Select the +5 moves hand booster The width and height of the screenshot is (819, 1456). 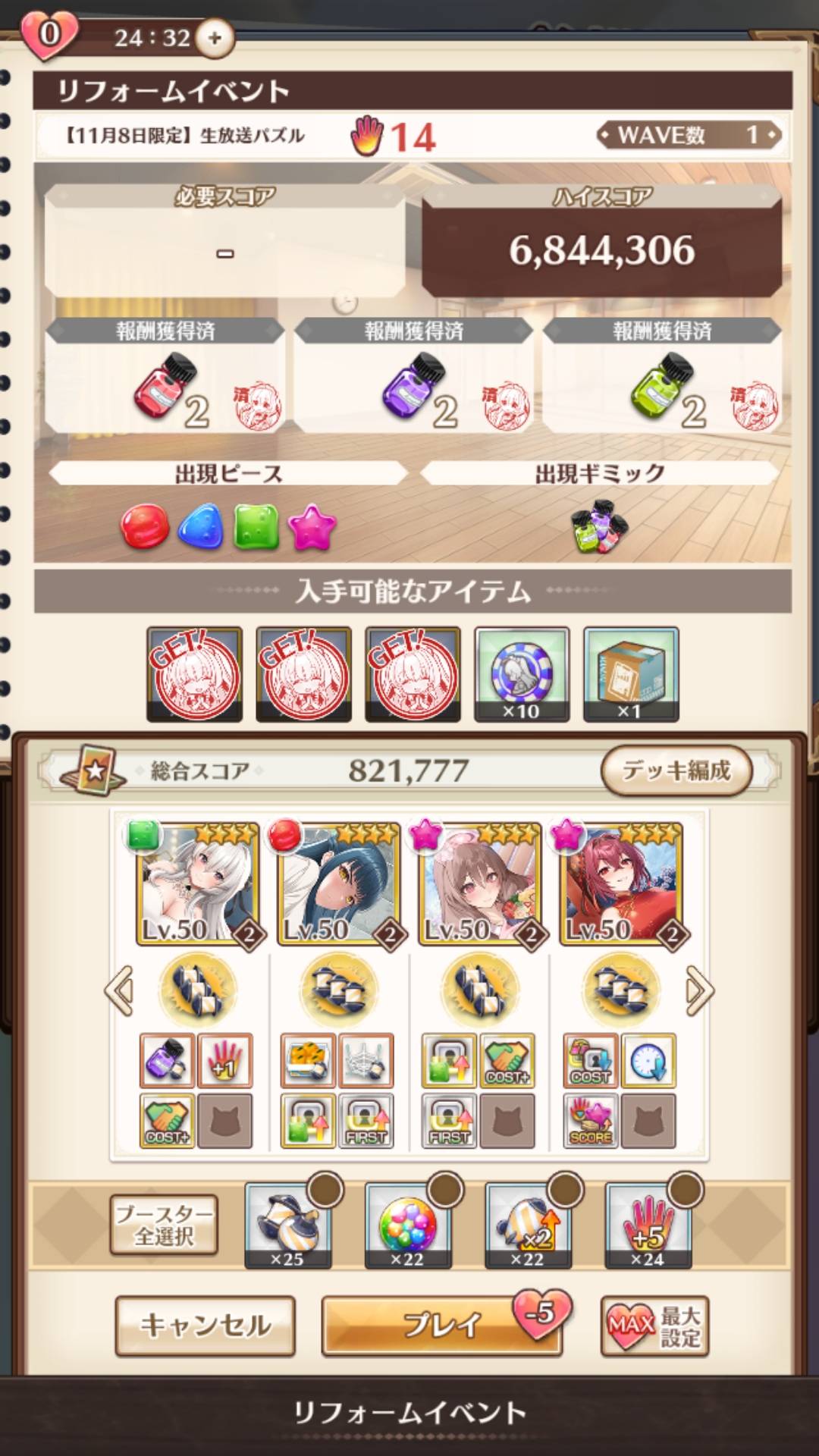pyautogui.click(x=647, y=1226)
